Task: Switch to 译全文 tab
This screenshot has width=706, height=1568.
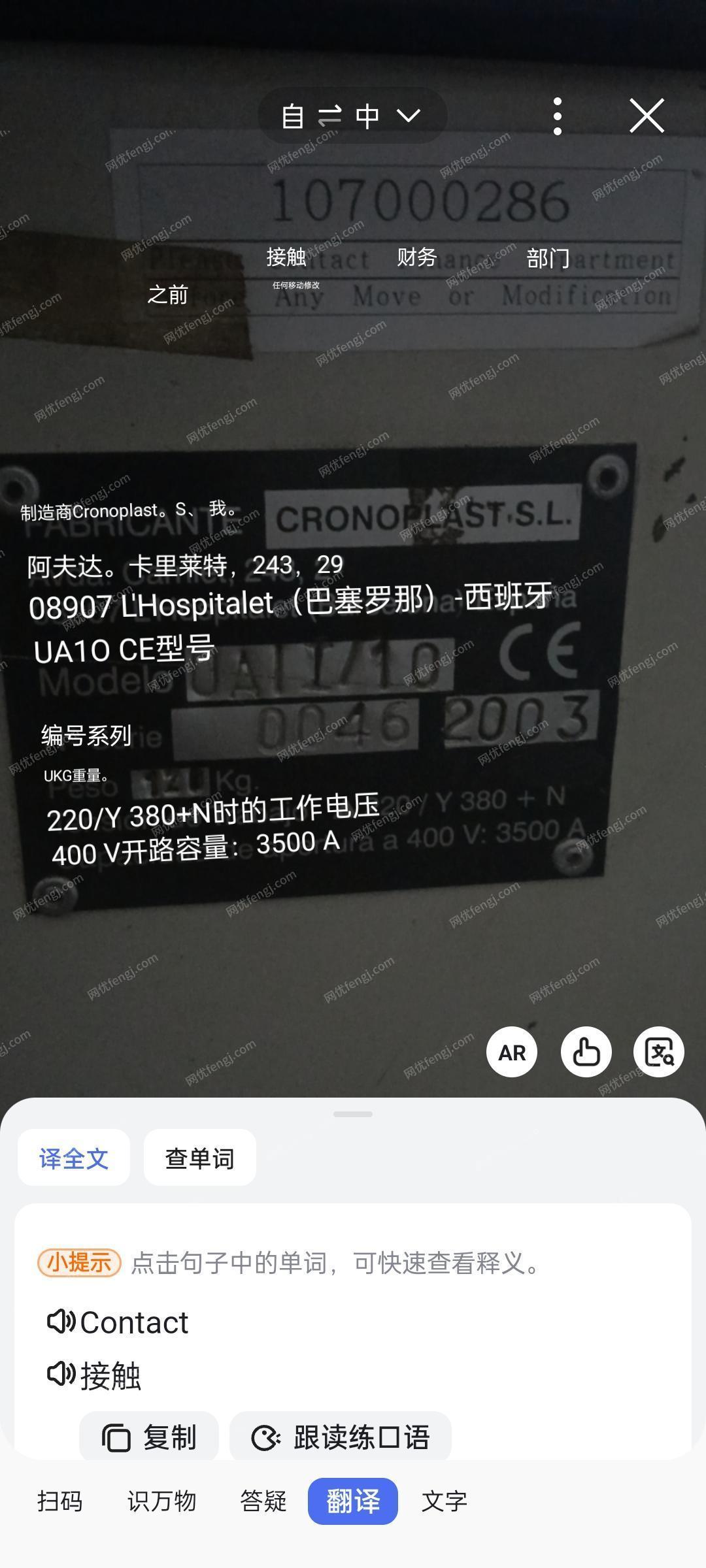Action: pyautogui.click(x=74, y=1158)
